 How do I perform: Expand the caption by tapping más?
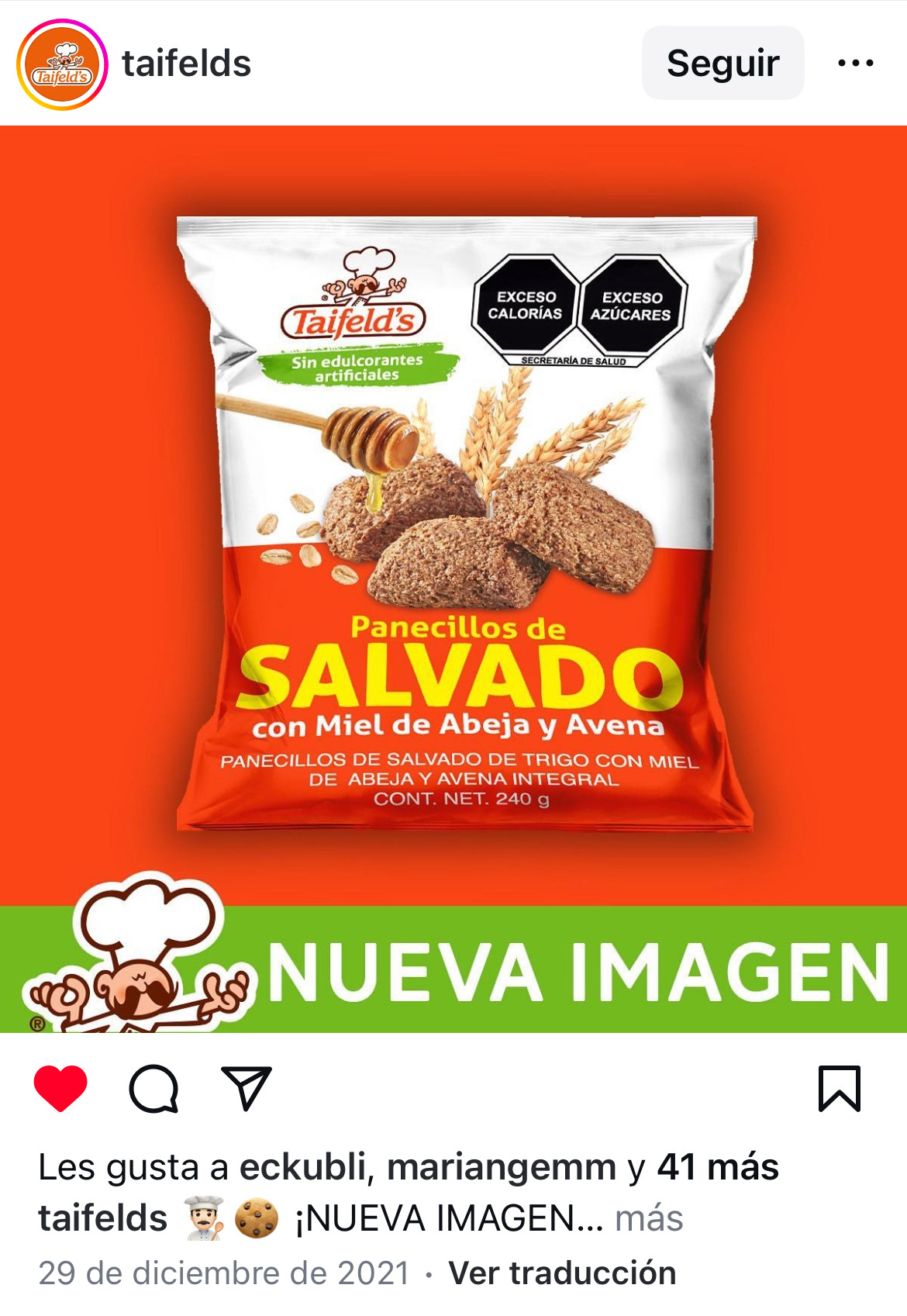649,1218
